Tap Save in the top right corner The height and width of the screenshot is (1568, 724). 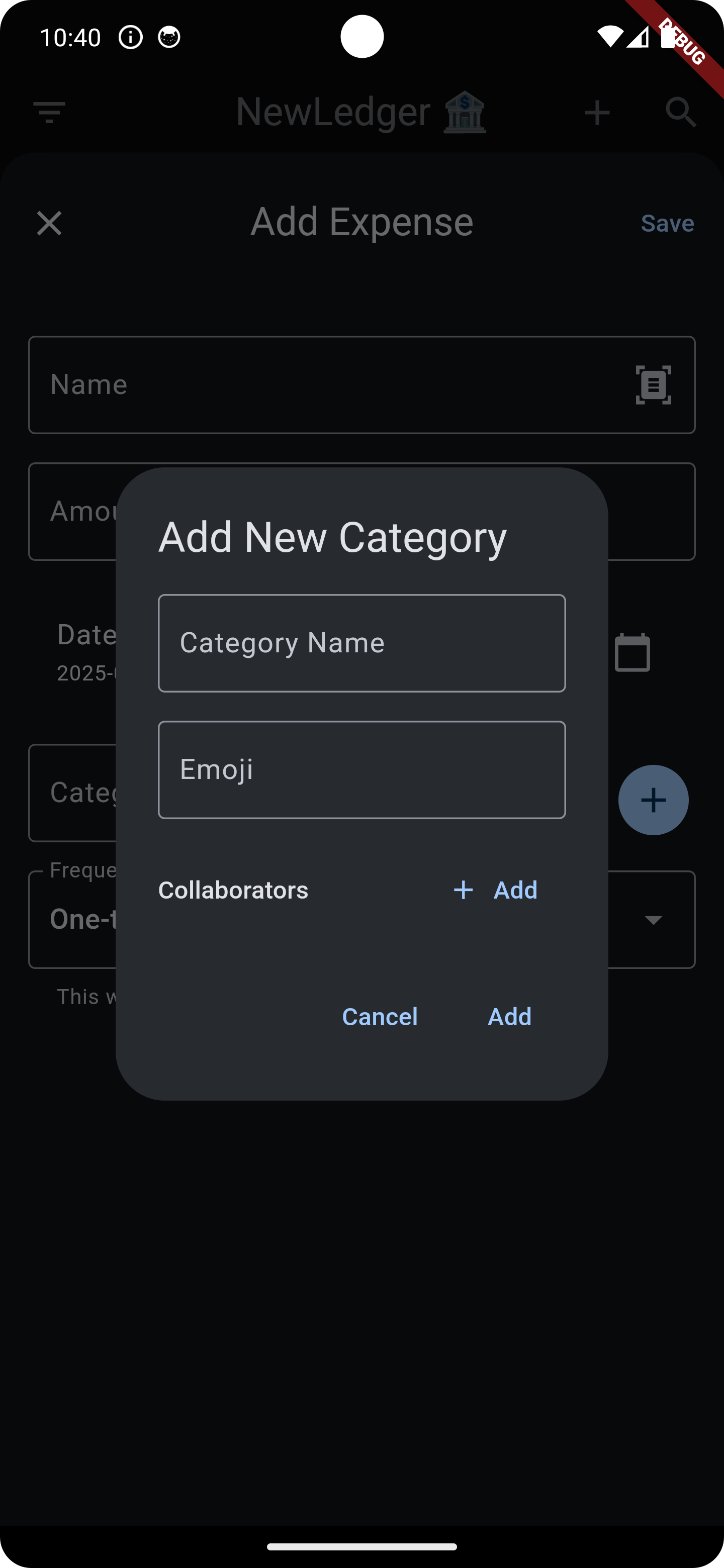pos(667,223)
